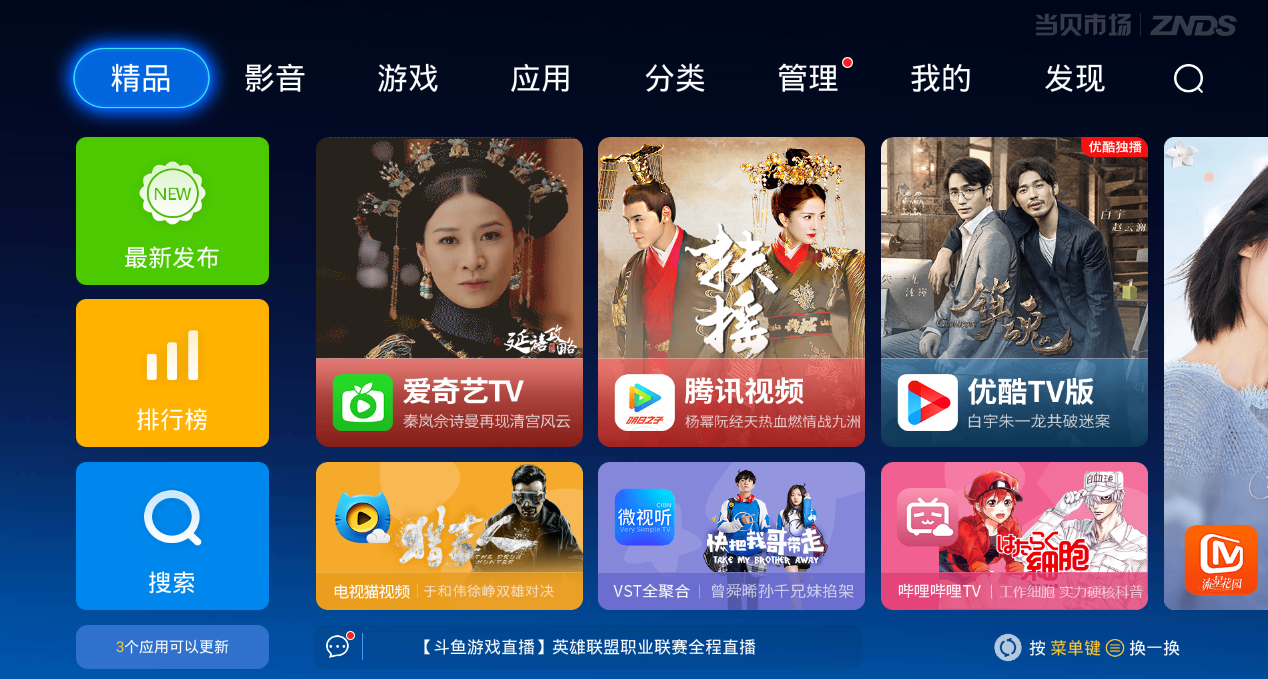Viewport: 1268px width, 679px height.
Task: Switch to the 游戏 tab
Action: click(408, 78)
